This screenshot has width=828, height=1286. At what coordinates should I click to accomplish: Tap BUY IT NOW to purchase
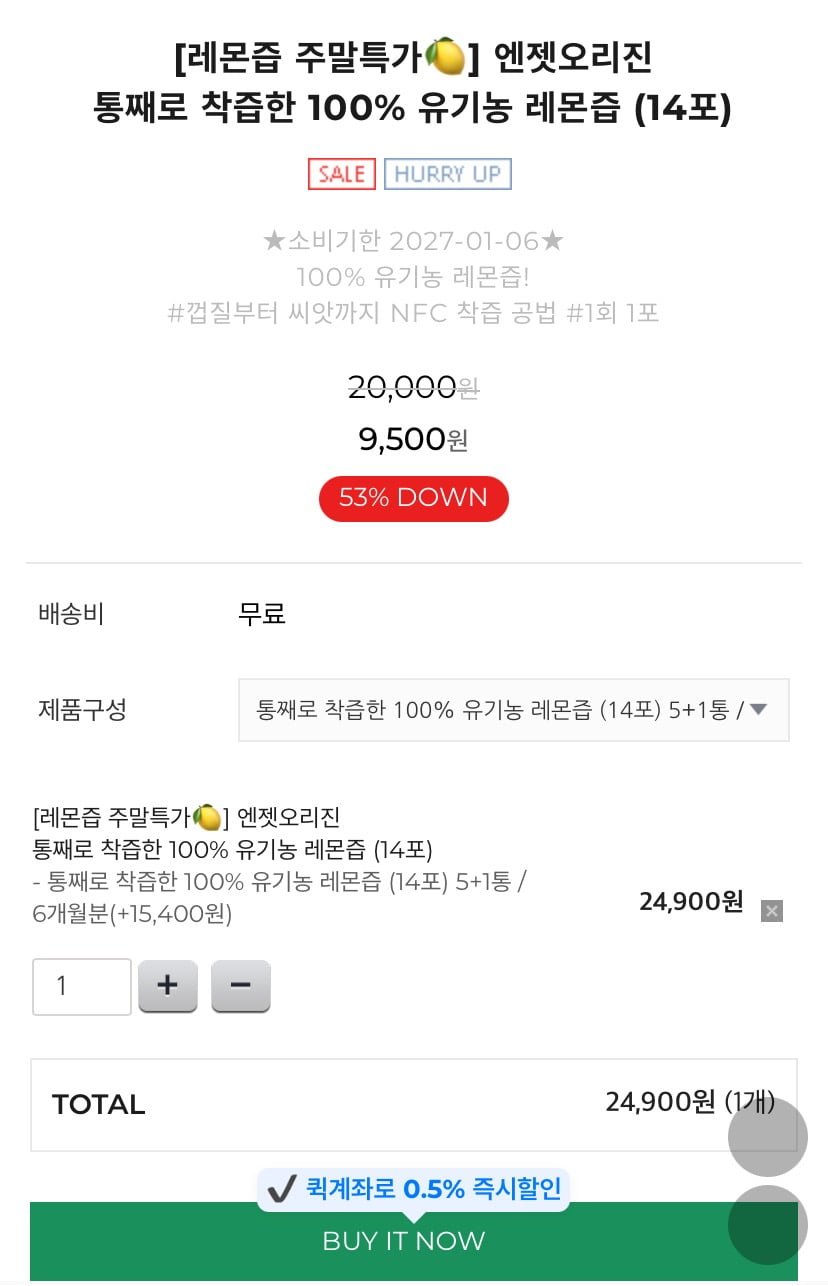pos(403,1241)
